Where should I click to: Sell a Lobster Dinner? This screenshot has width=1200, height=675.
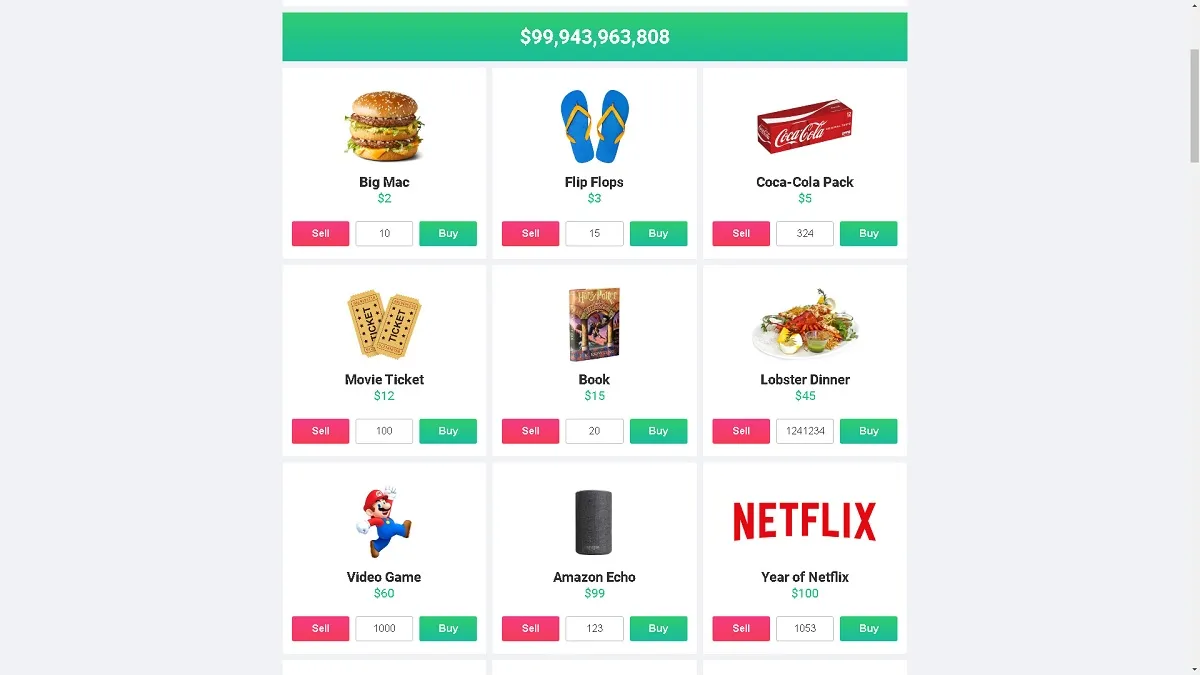741,431
